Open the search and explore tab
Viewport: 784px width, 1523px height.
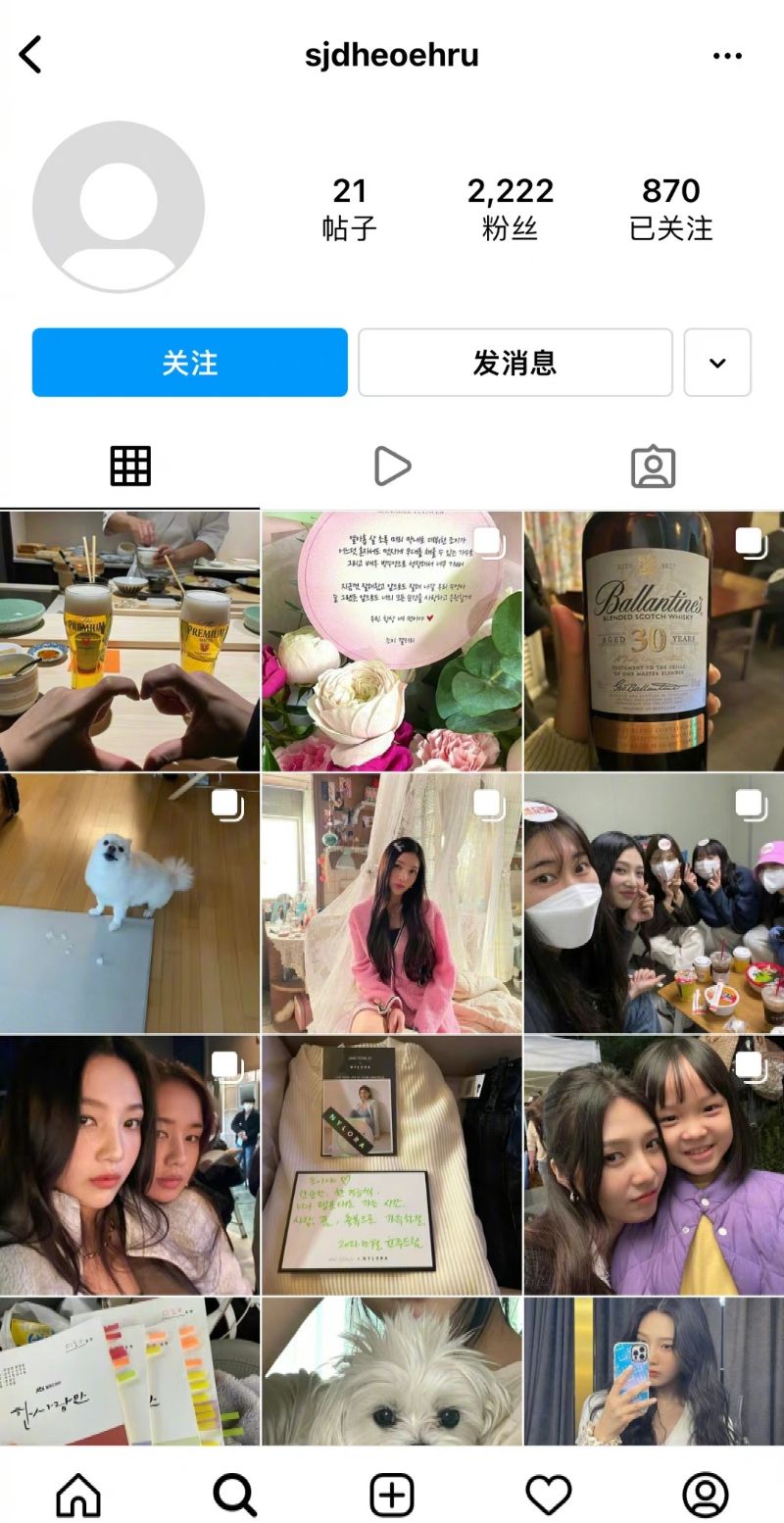click(235, 1495)
